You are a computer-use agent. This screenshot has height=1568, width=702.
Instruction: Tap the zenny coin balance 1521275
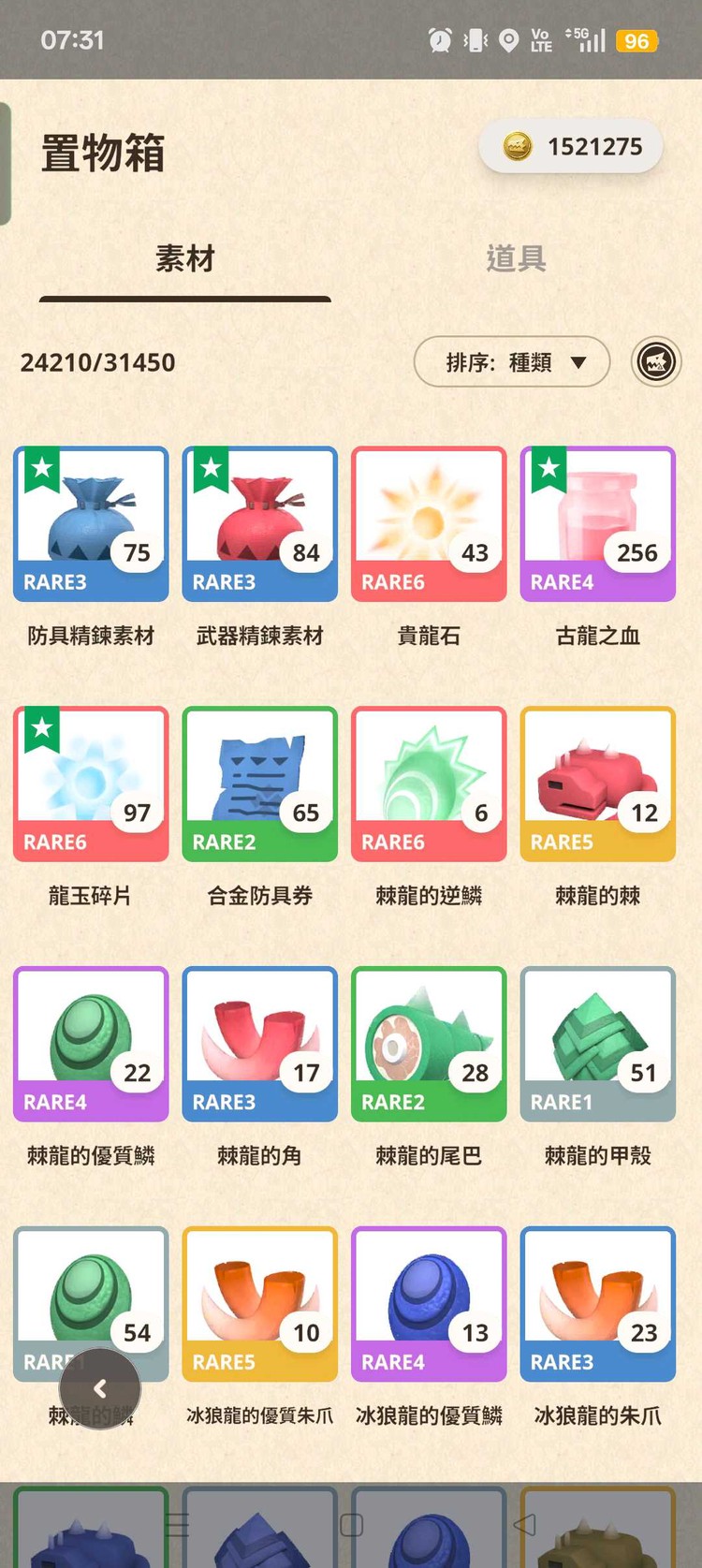(571, 147)
